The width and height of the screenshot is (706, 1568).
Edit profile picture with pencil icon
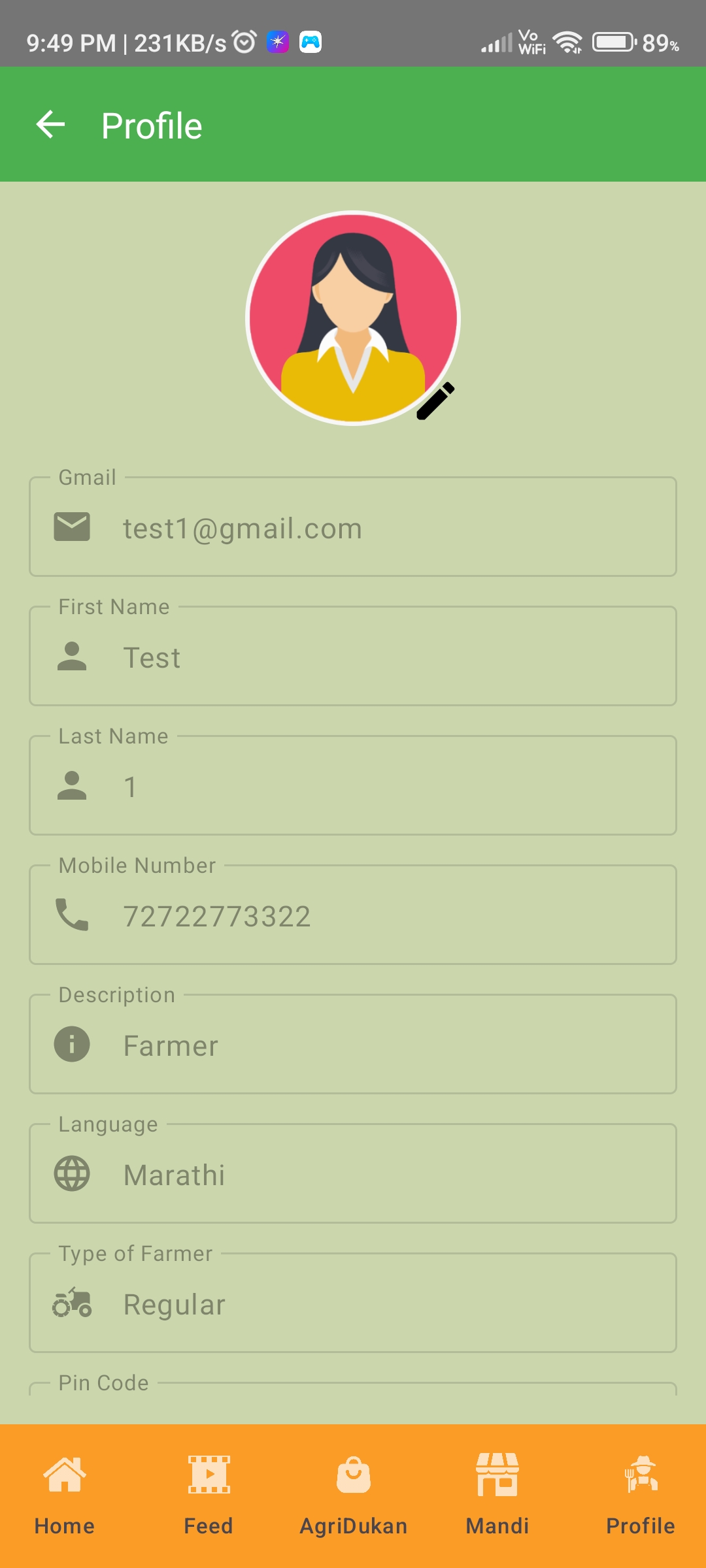coord(435,400)
